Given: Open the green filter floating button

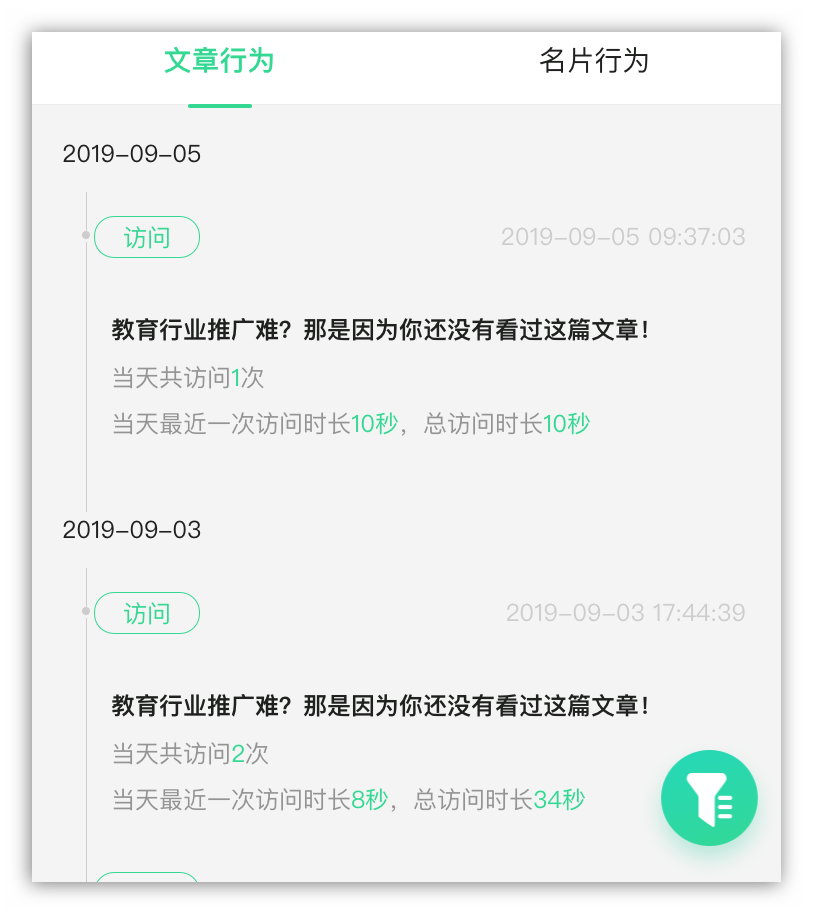Looking at the screenshot, I should tap(709, 797).
